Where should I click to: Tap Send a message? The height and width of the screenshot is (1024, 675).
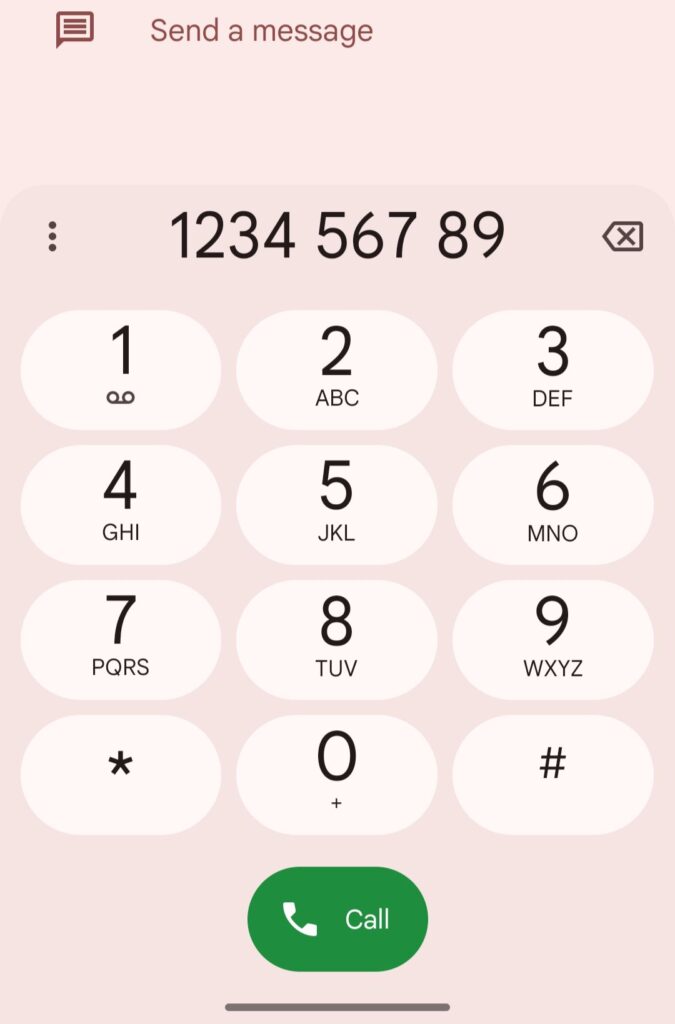click(261, 30)
